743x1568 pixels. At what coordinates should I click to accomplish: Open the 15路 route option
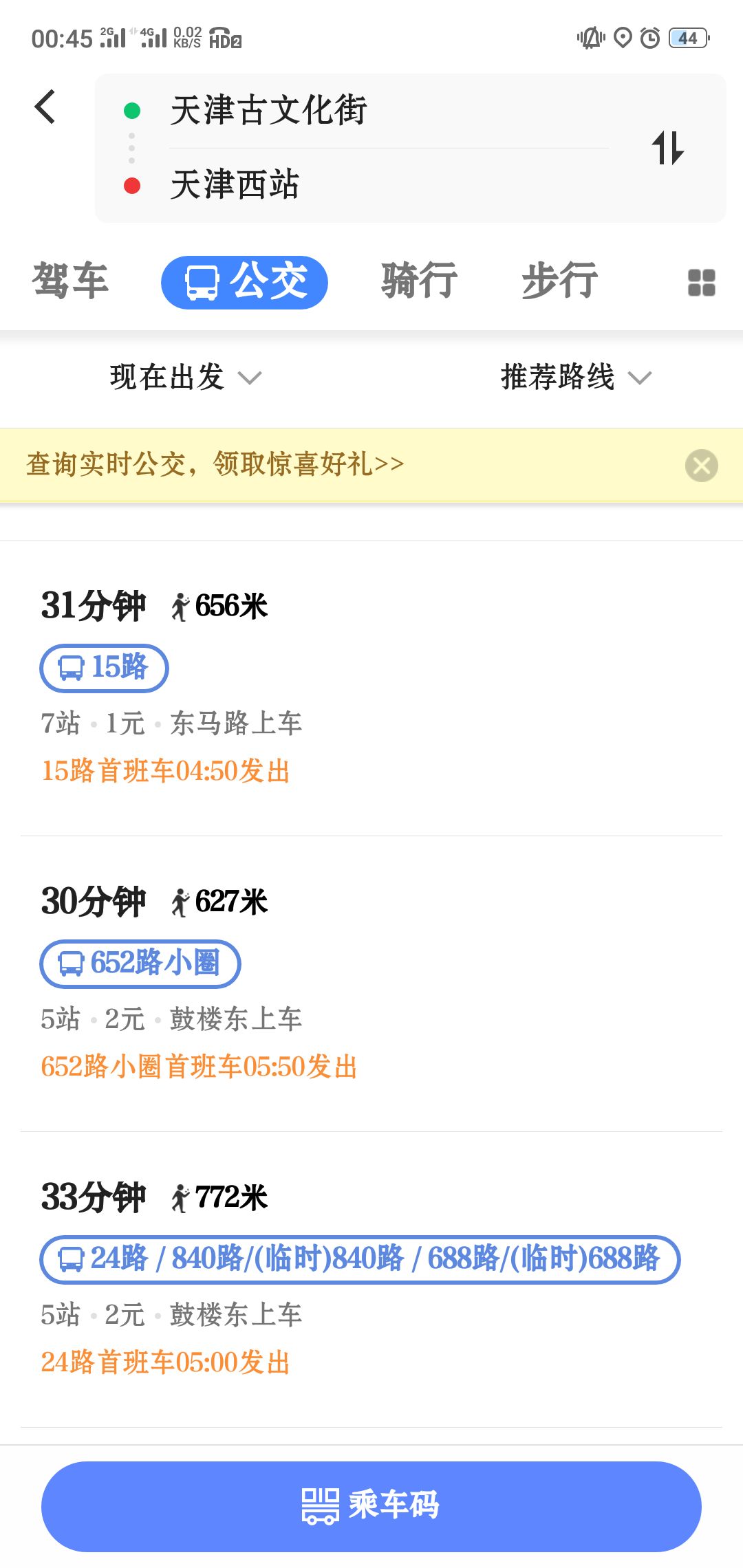click(x=371, y=688)
